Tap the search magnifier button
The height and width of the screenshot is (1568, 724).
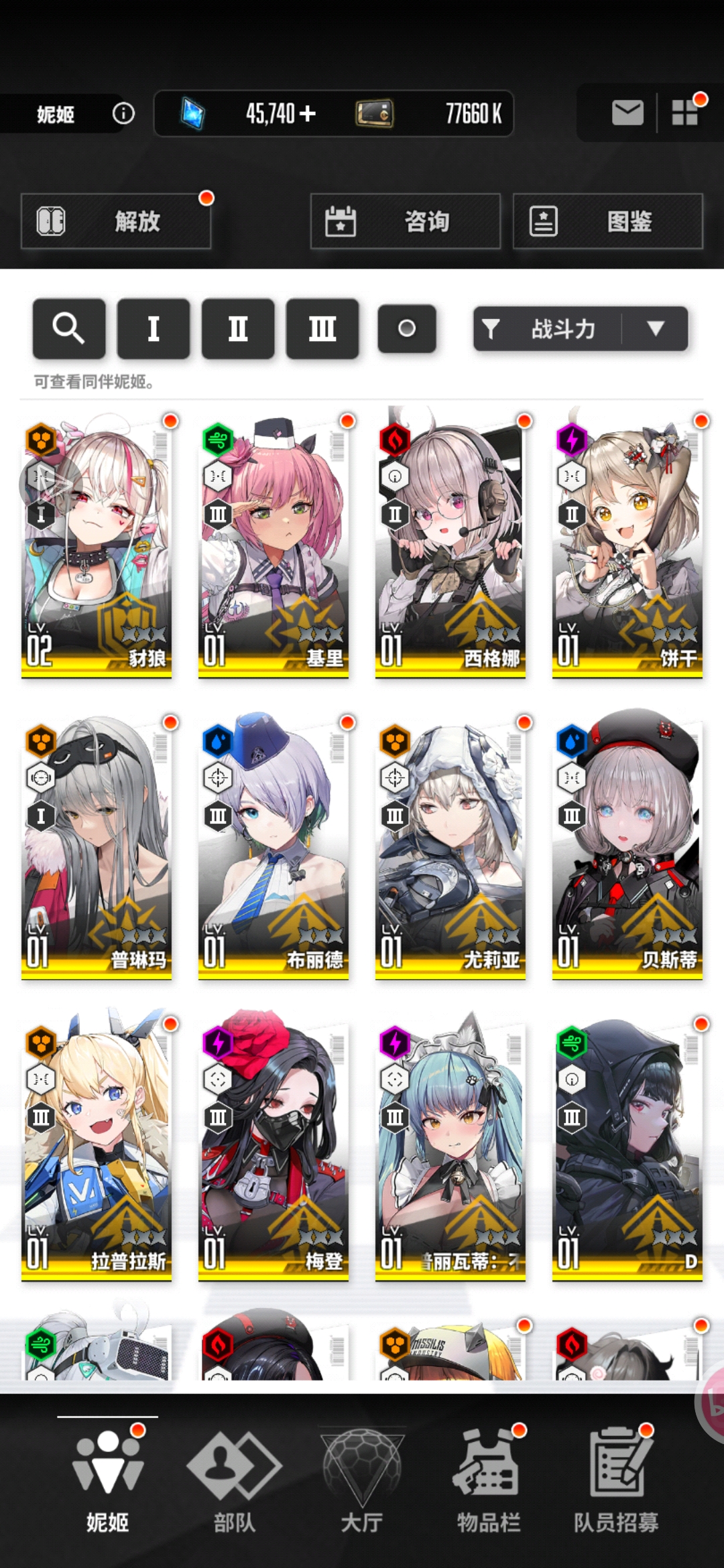(x=68, y=328)
